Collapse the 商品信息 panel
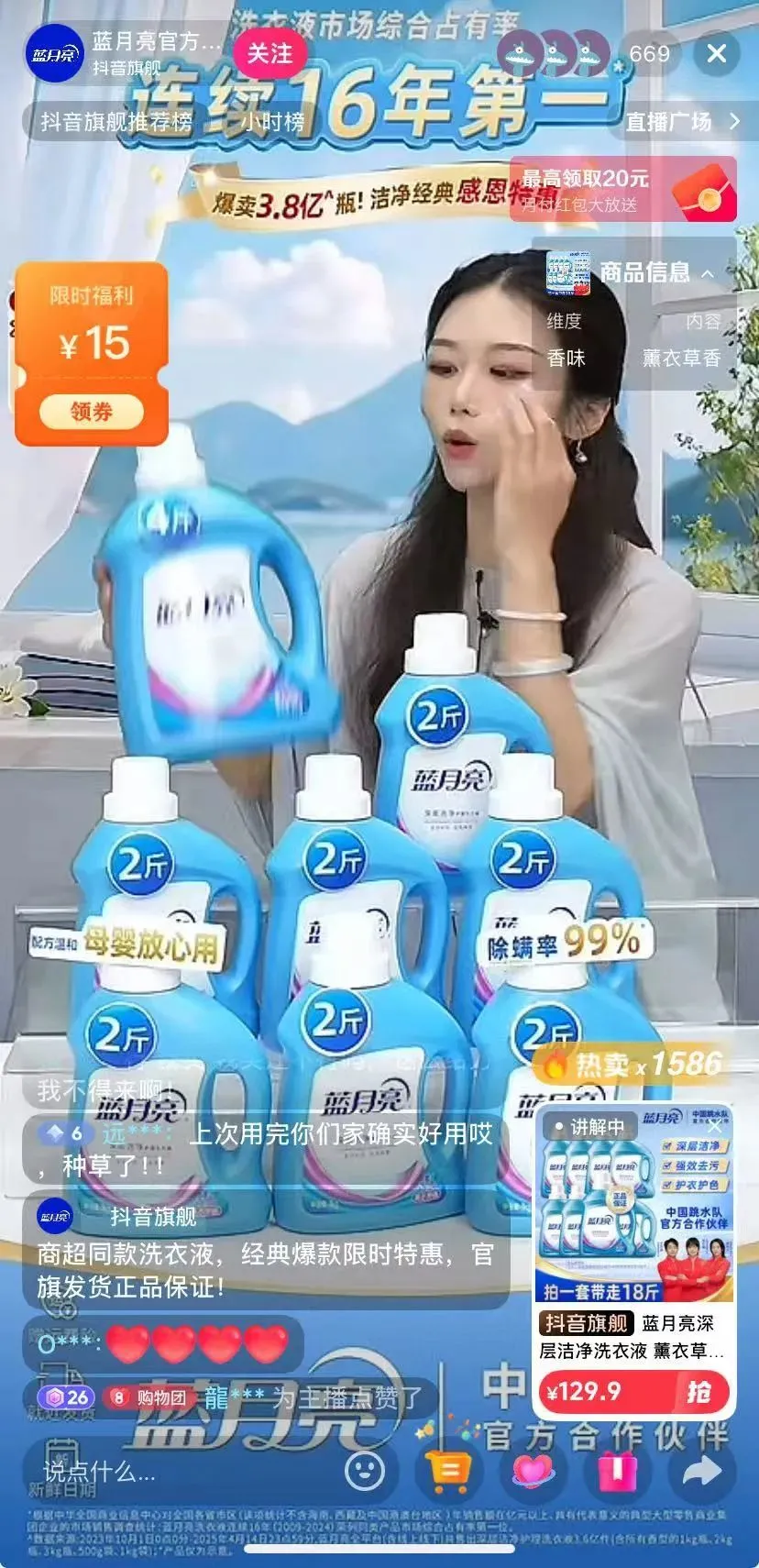 708,273
